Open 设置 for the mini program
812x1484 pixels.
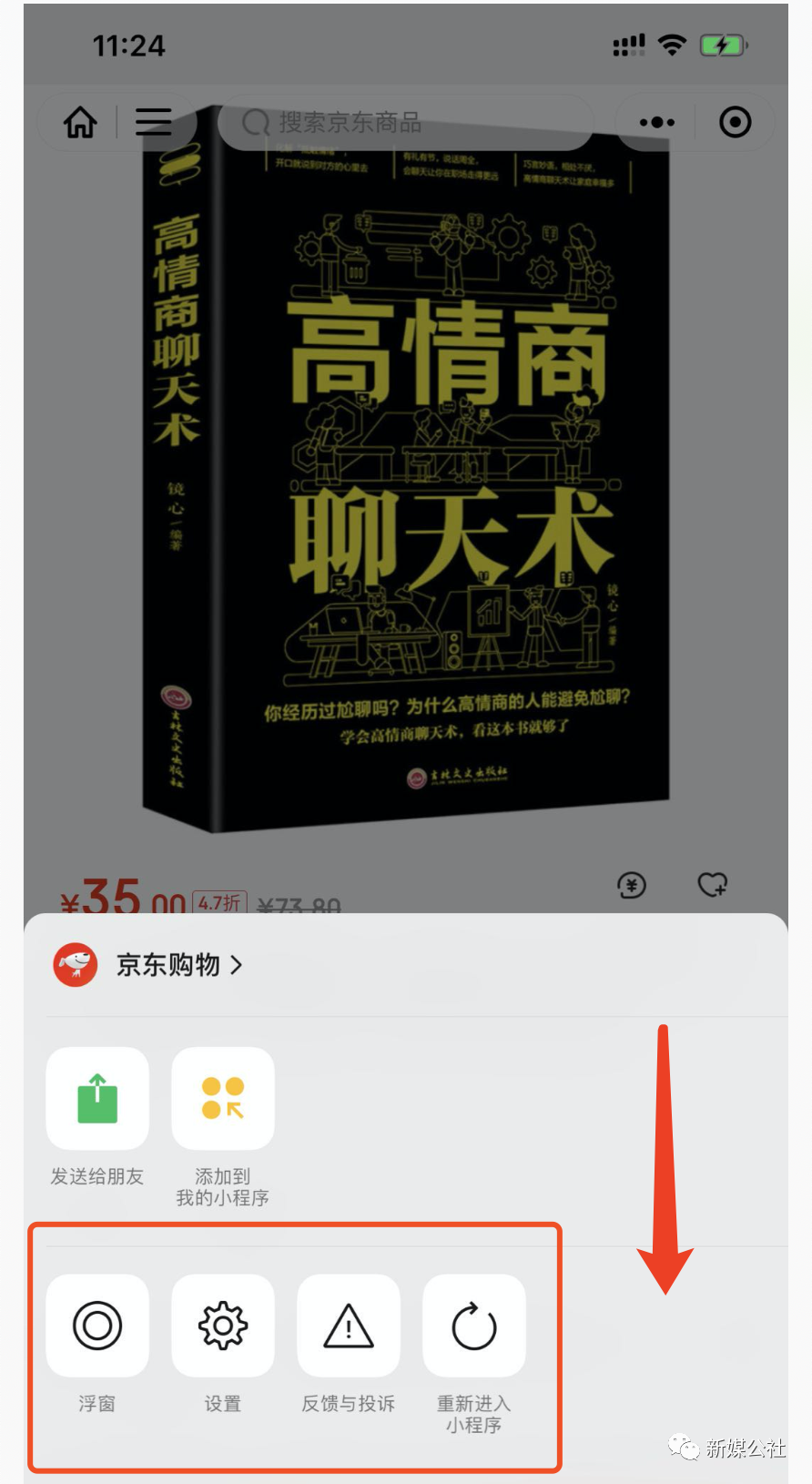(x=223, y=1326)
